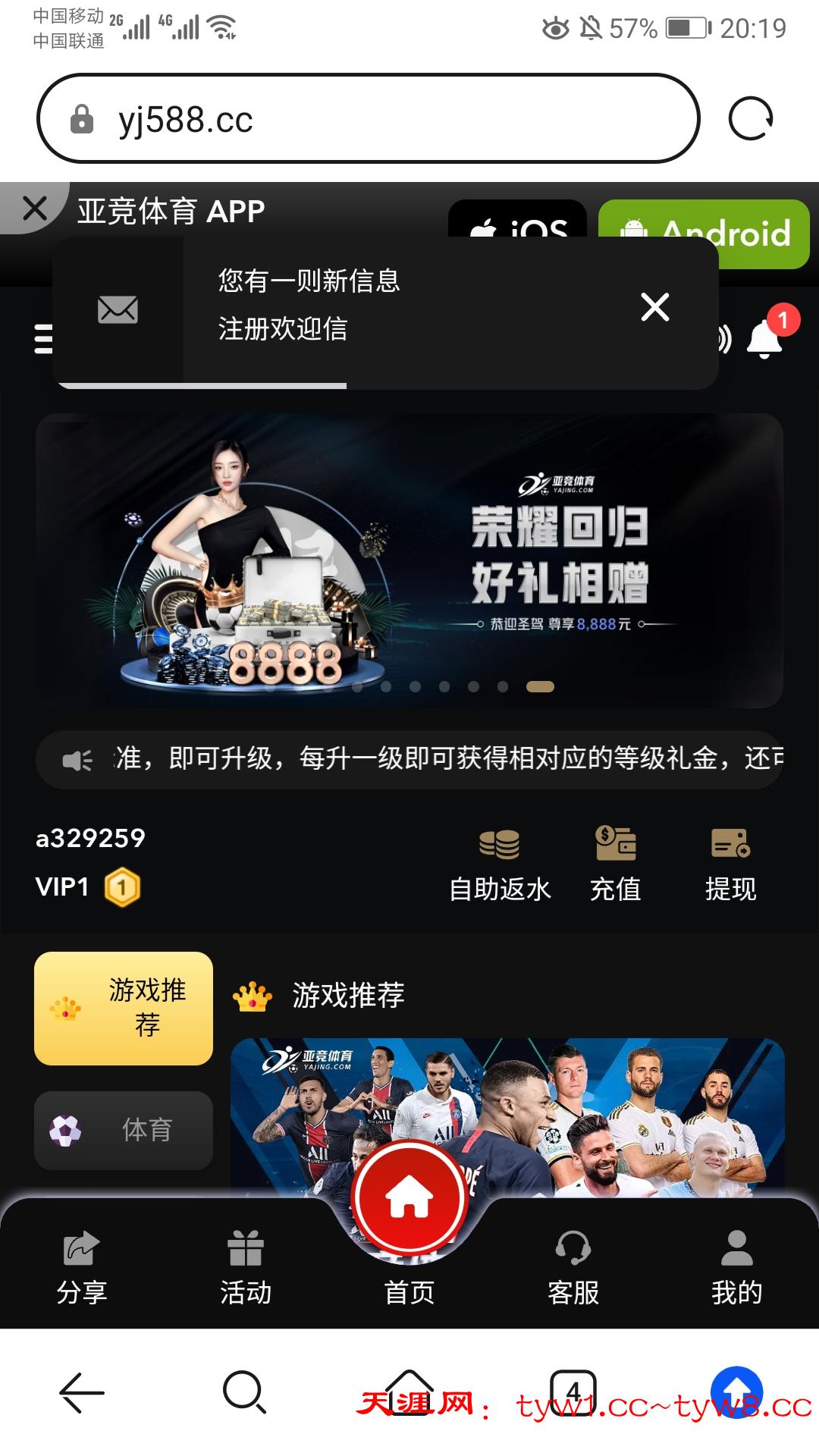Close the 亚竞体育 APP banner
The image size is (819, 1456).
click(33, 209)
